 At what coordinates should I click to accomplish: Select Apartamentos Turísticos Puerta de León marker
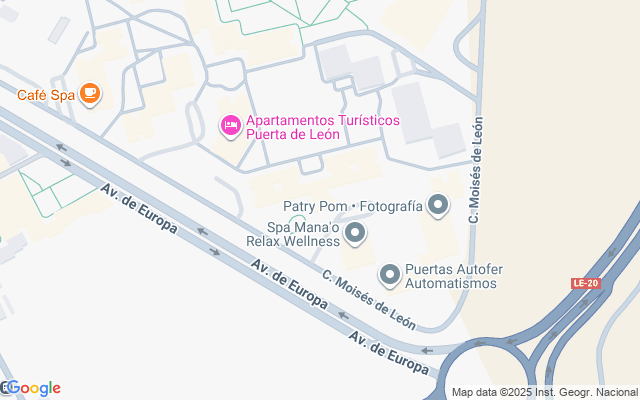(229, 126)
